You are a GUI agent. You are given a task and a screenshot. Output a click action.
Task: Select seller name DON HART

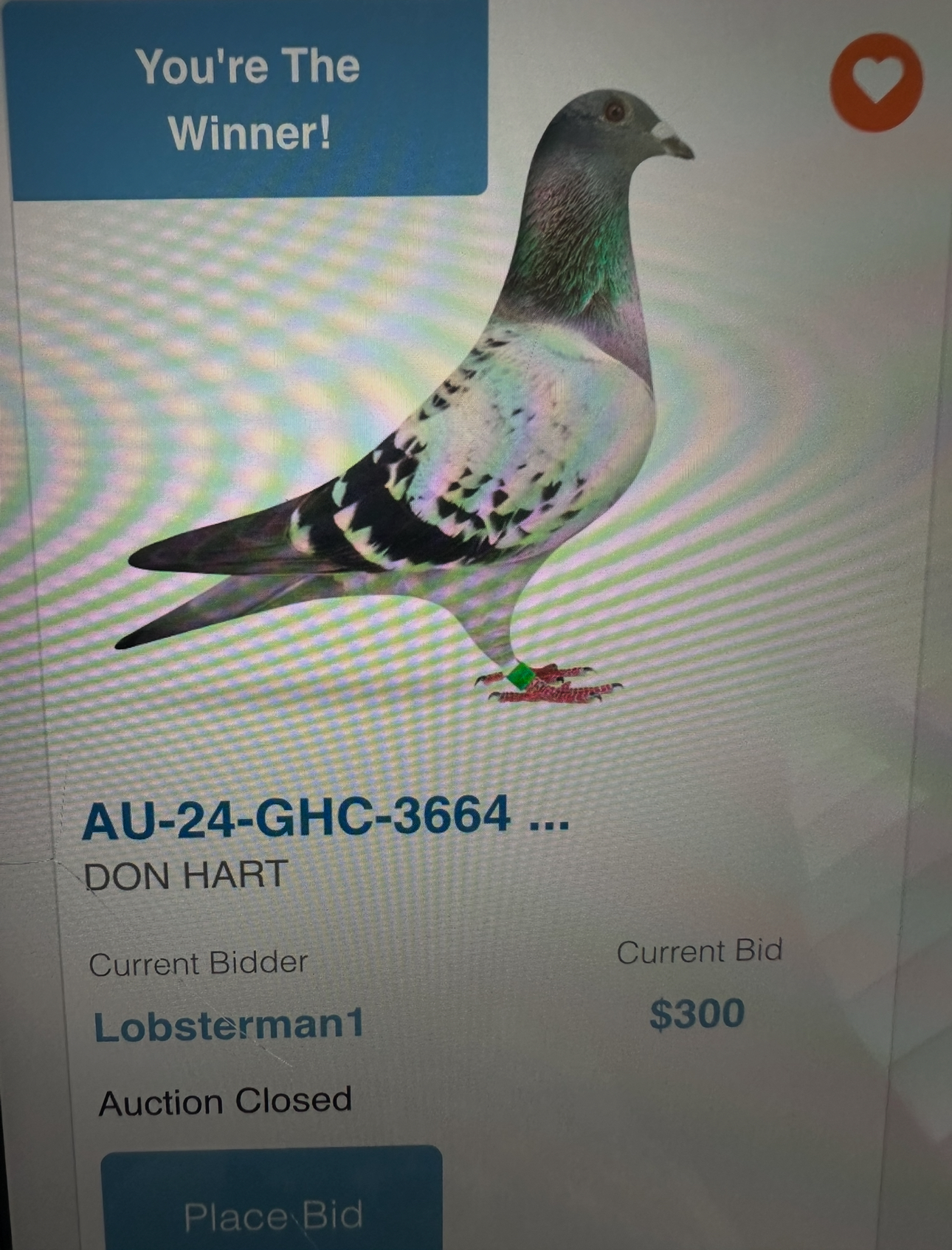pyautogui.click(x=186, y=874)
